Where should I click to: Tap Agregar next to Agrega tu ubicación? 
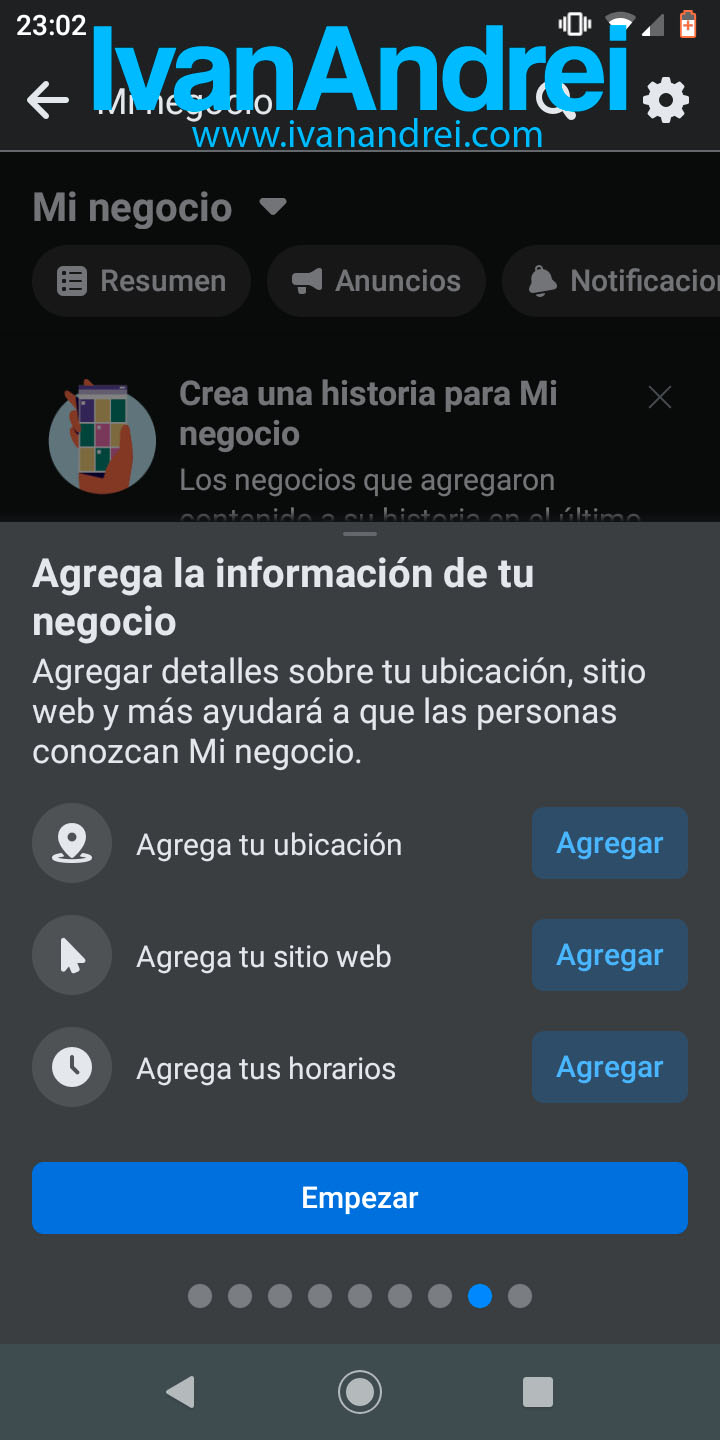[x=609, y=843]
